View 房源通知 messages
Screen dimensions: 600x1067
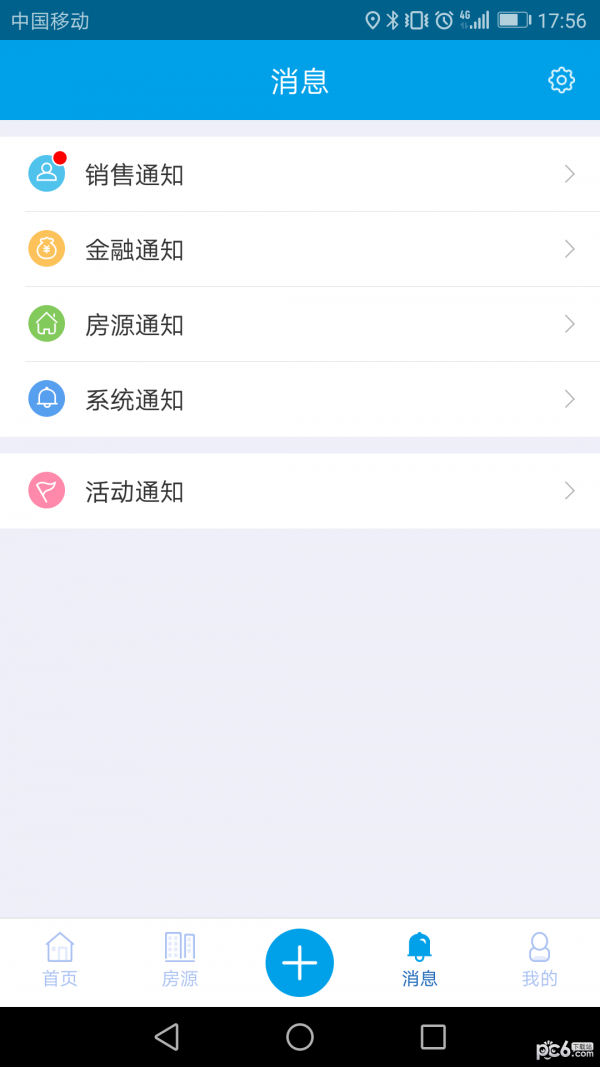coord(300,324)
